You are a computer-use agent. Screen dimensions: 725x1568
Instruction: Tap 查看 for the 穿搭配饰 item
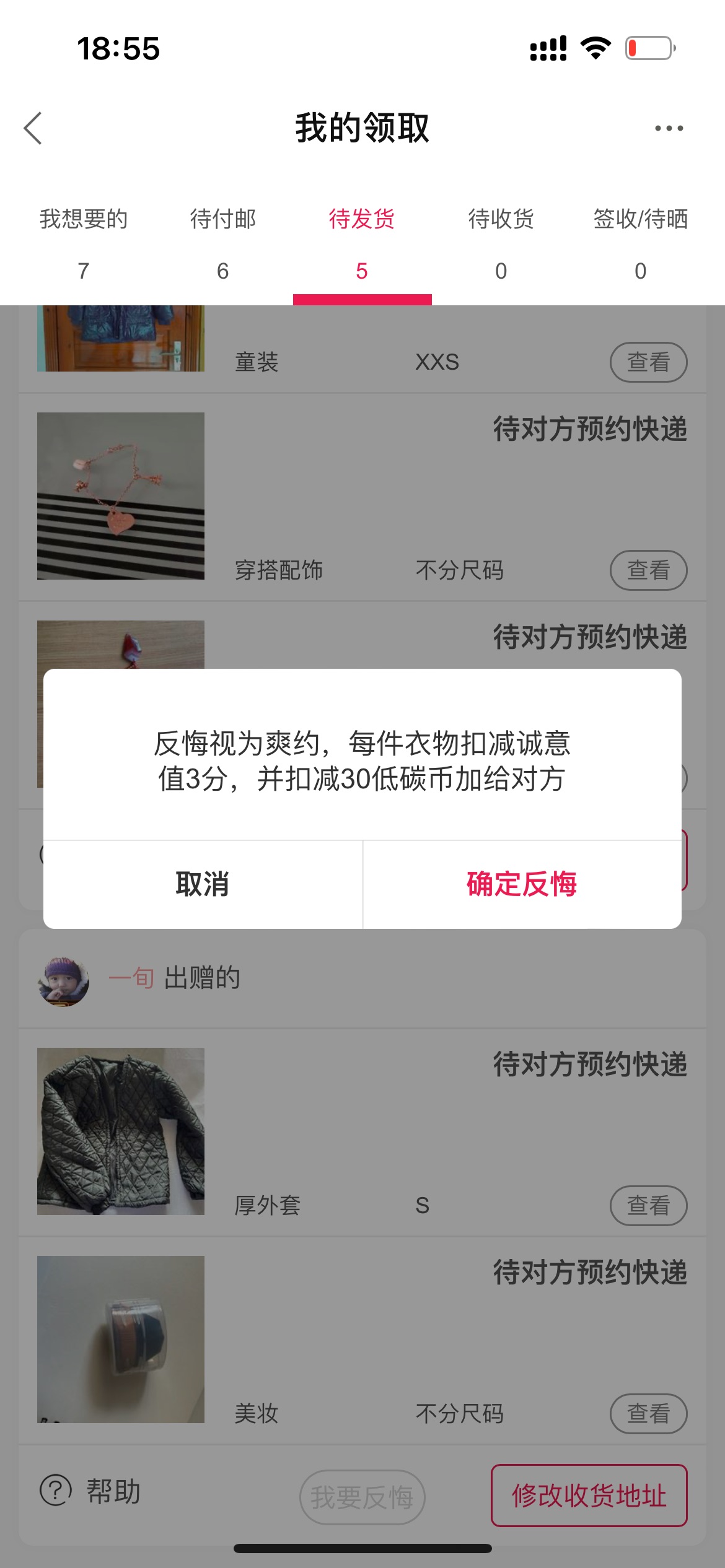649,570
